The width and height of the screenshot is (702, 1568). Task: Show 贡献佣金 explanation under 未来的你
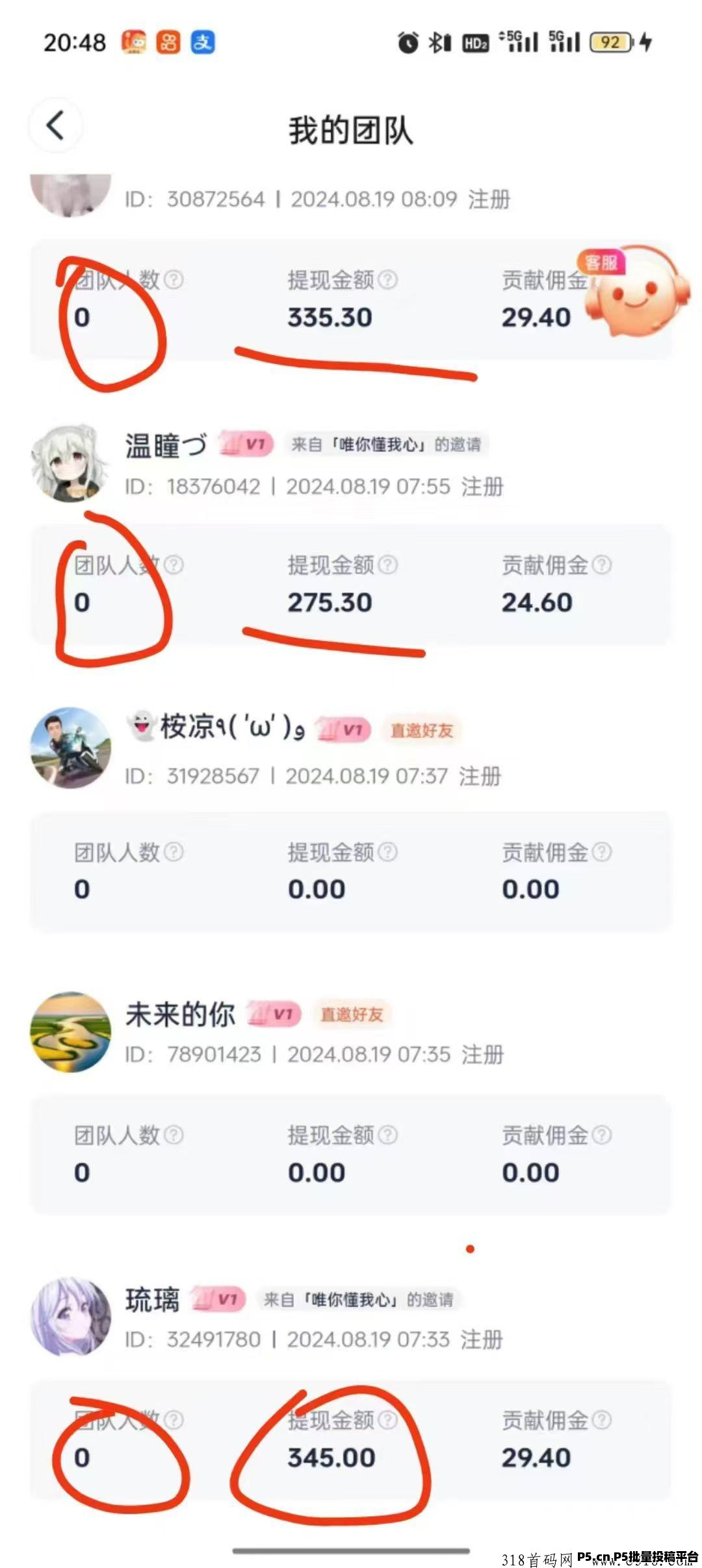(x=602, y=1135)
